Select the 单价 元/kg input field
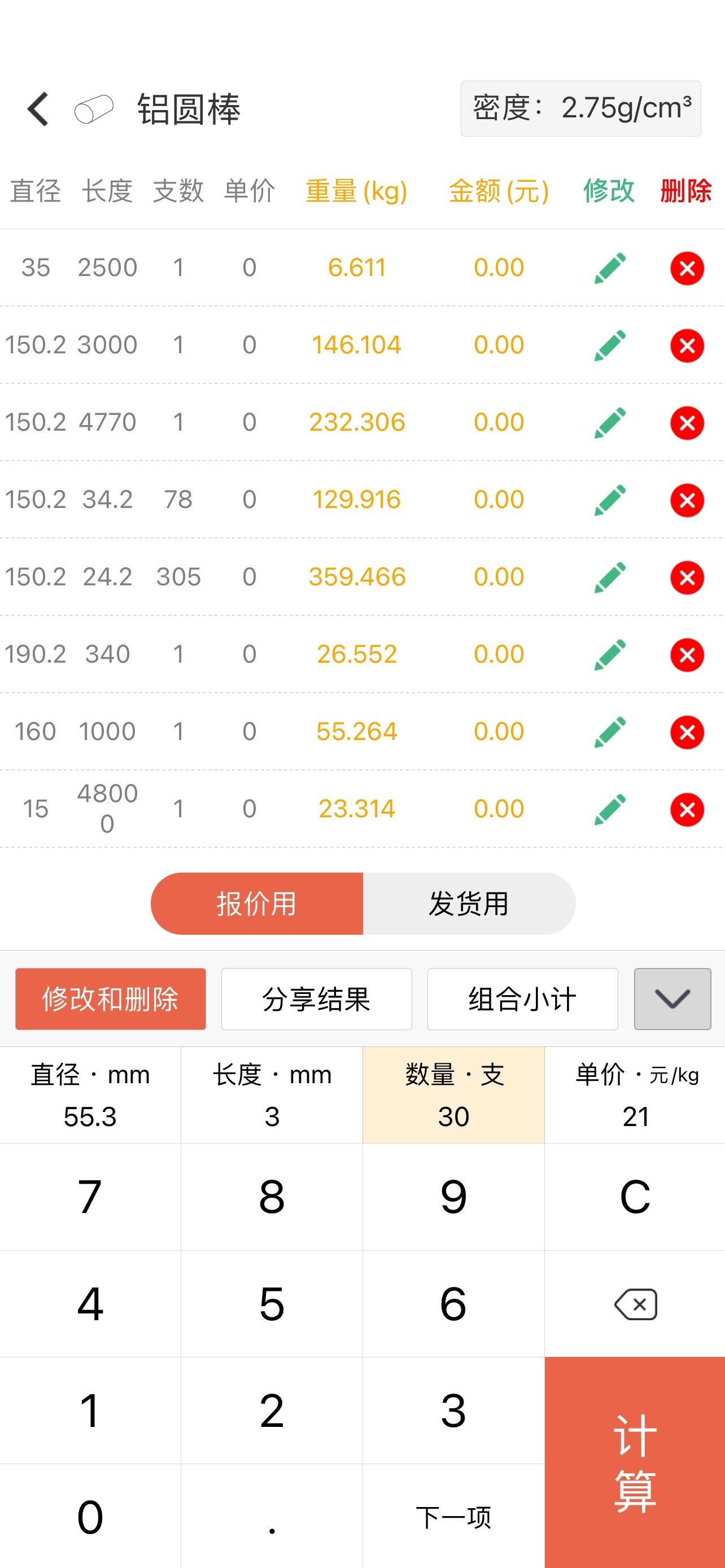The width and height of the screenshot is (725, 1568). click(635, 1095)
